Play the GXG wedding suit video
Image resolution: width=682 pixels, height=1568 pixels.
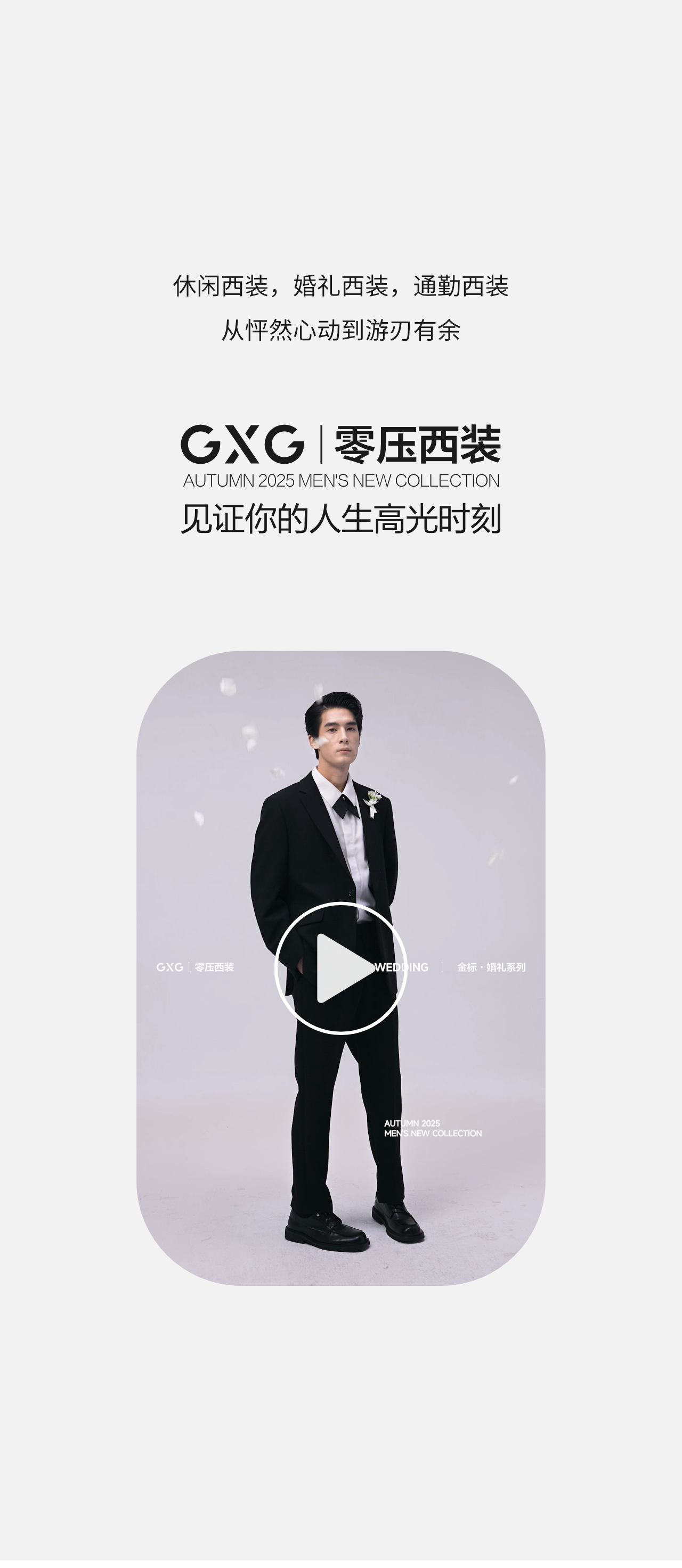(x=340, y=968)
